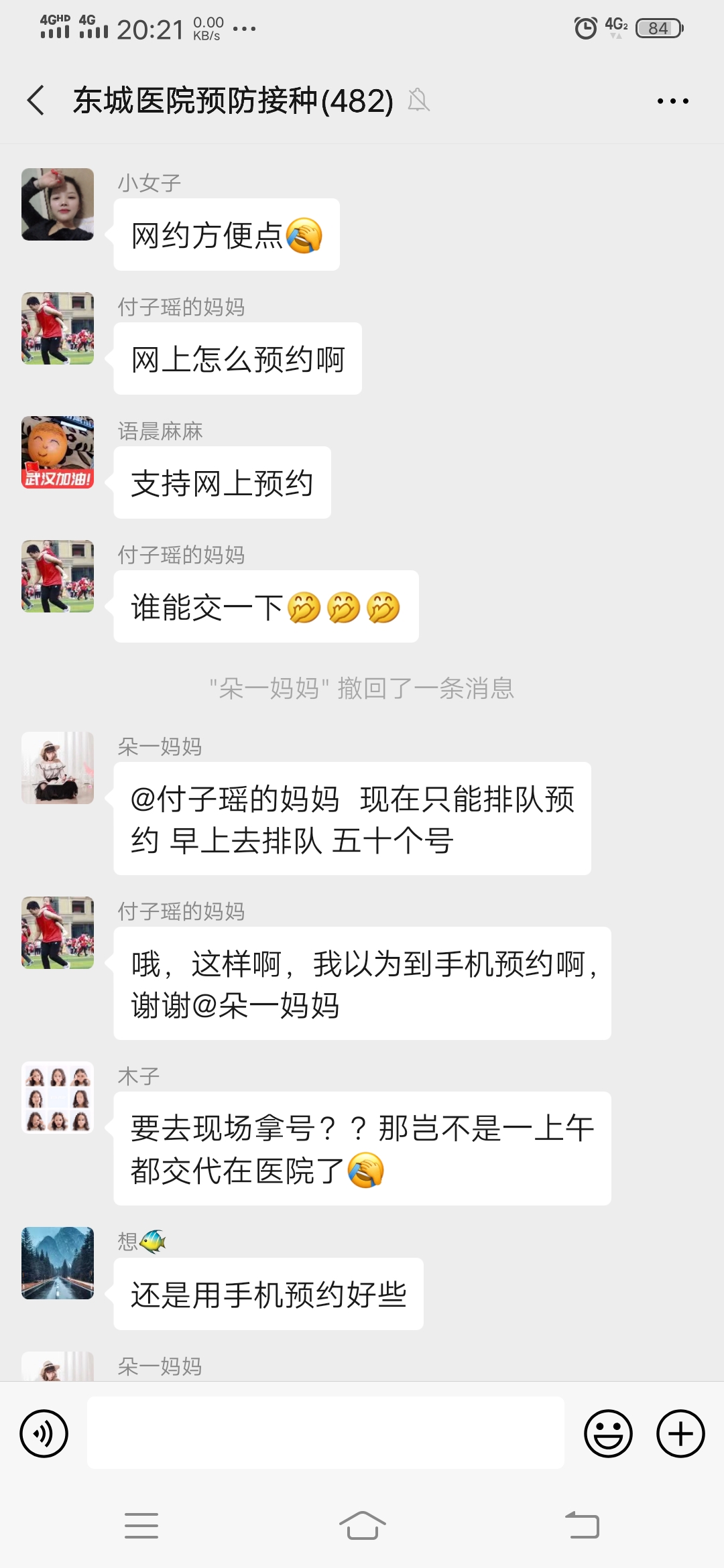Viewport: 724px width, 1568px height.
Task: Tap the system back button
Action: pyautogui.click(x=582, y=1526)
